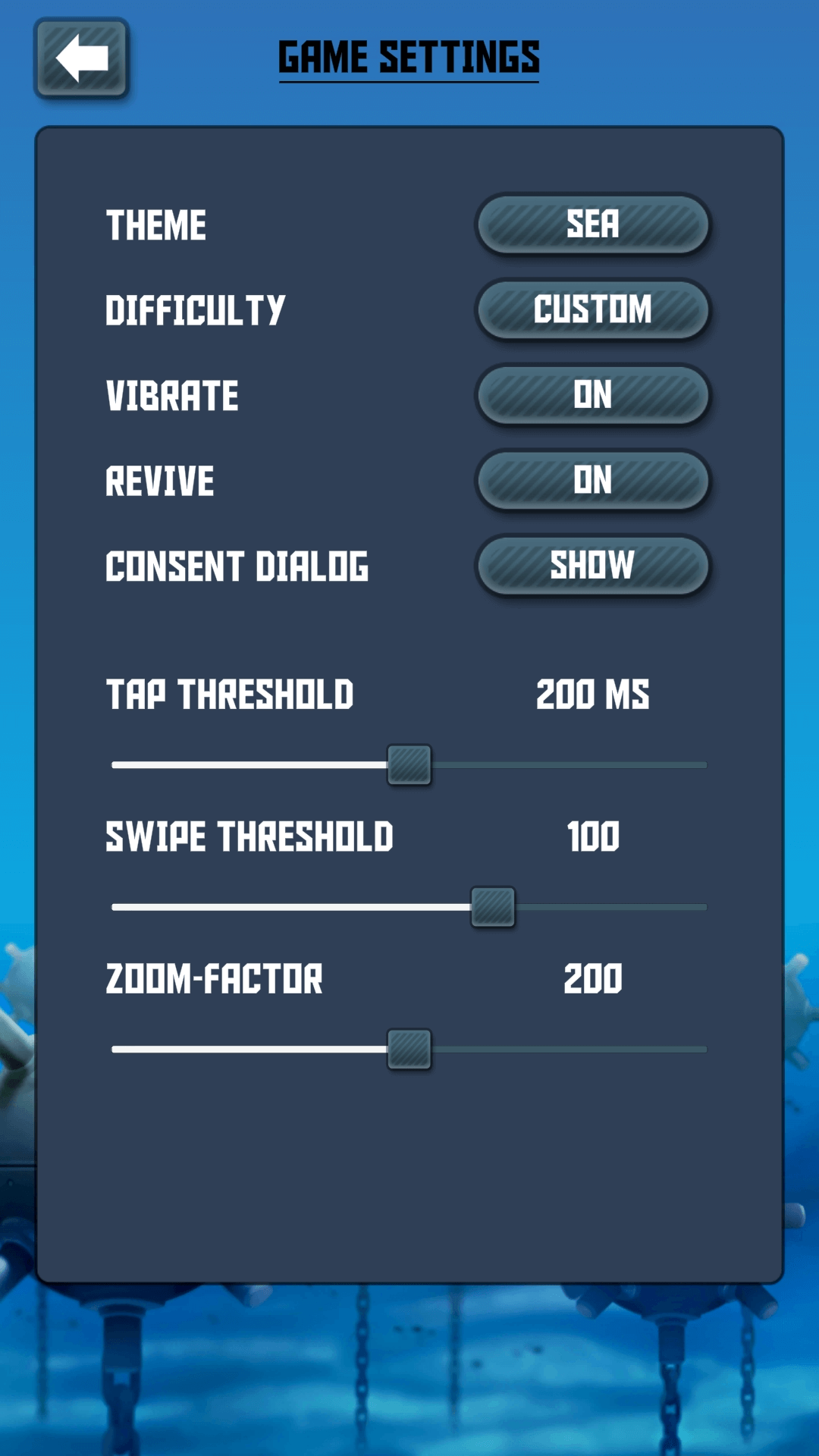The height and width of the screenshot is (1456, 819).
Task: Change the theme from Sea
Action: (592, 224)
